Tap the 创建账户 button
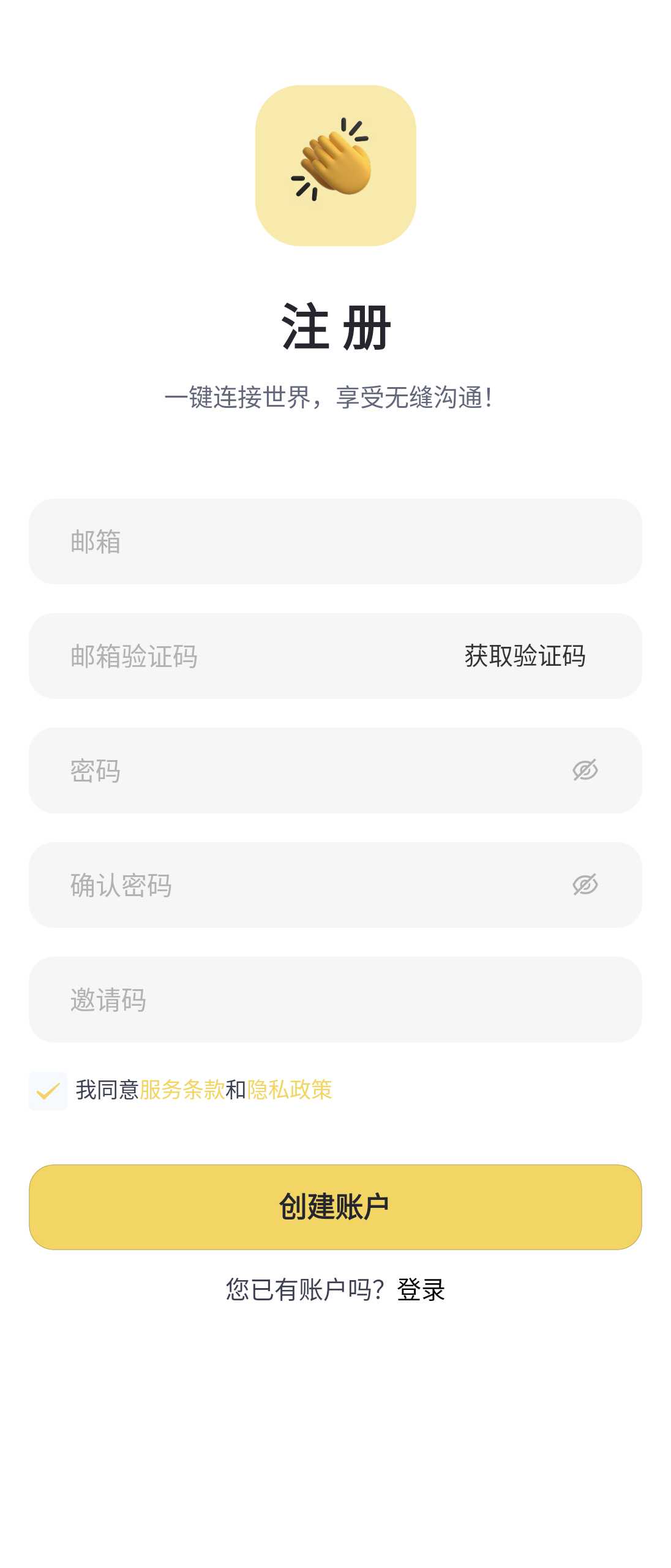The height and width of the screenshot is (1568, 671). 335,1207
